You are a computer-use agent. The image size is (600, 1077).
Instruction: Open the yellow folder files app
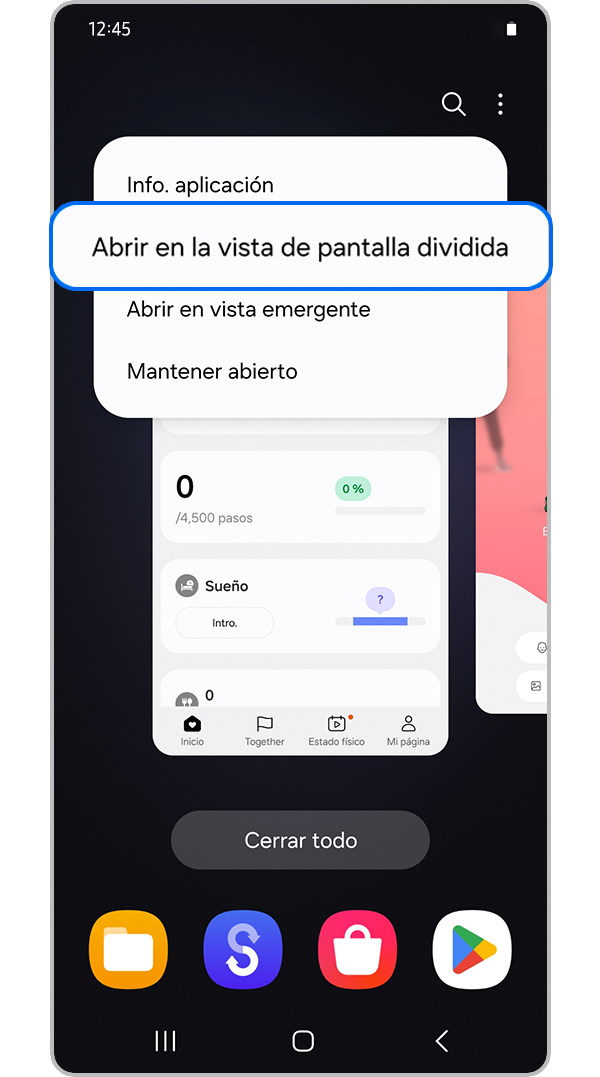128,949
